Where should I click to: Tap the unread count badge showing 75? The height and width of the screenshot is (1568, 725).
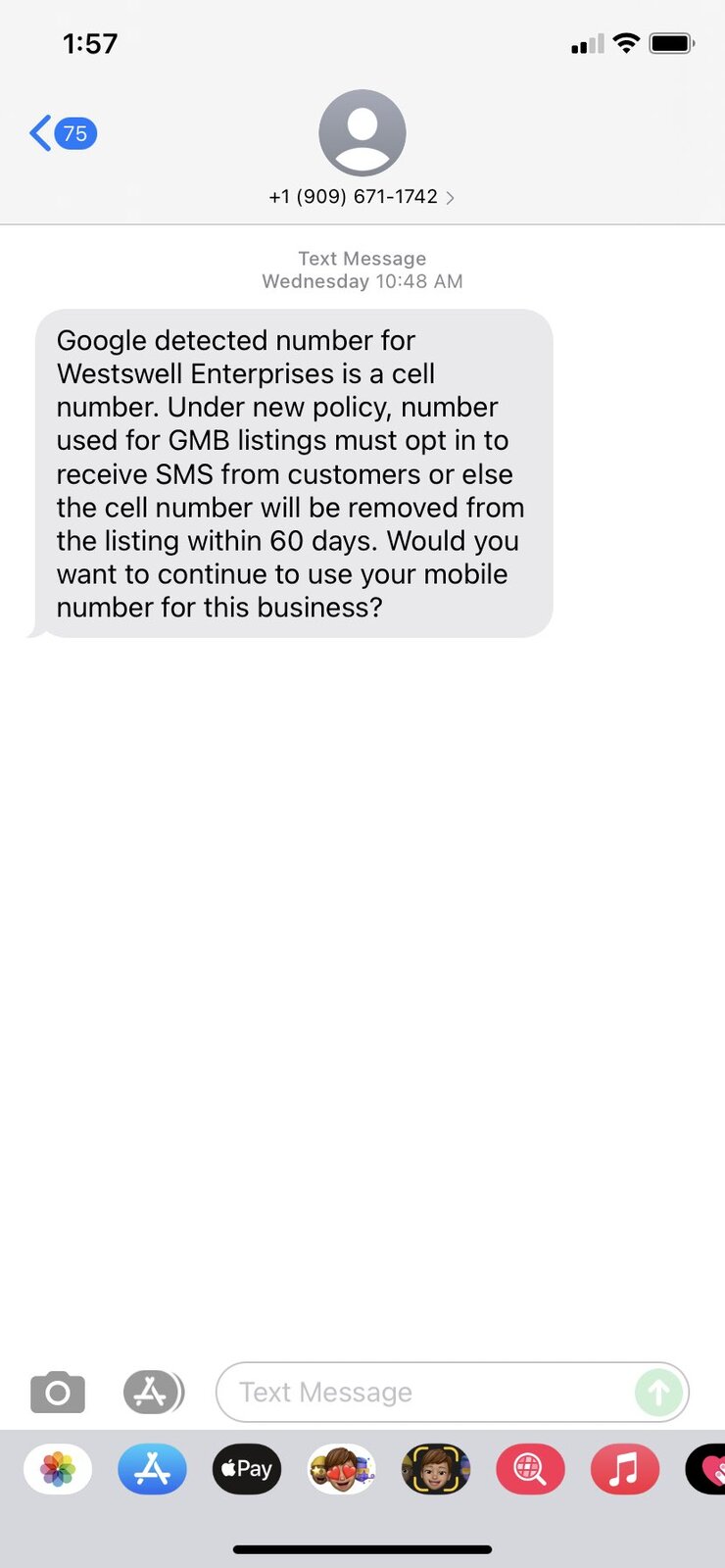pyautogui.click(x=74, y=133)
